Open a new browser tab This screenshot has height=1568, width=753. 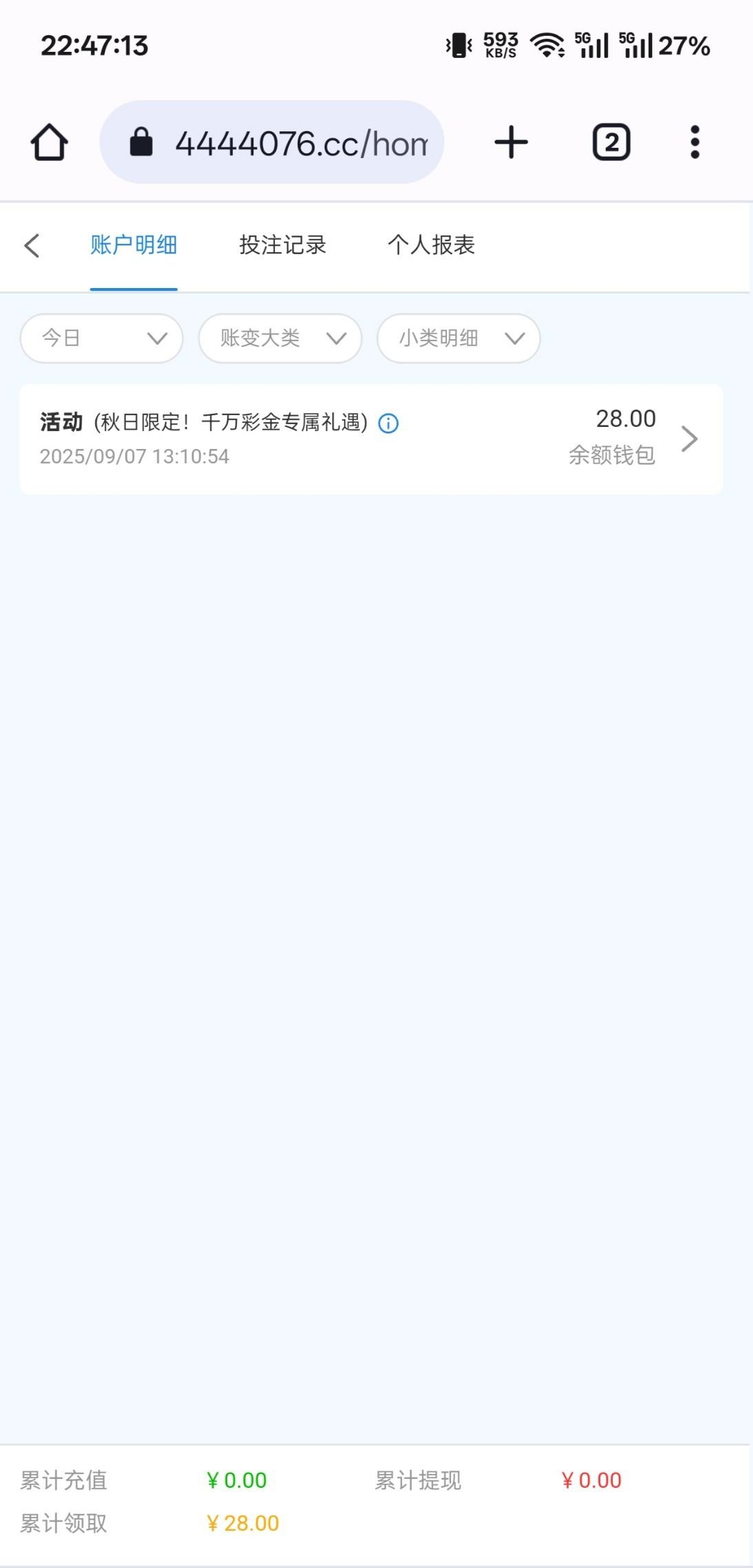coord(511,142)
